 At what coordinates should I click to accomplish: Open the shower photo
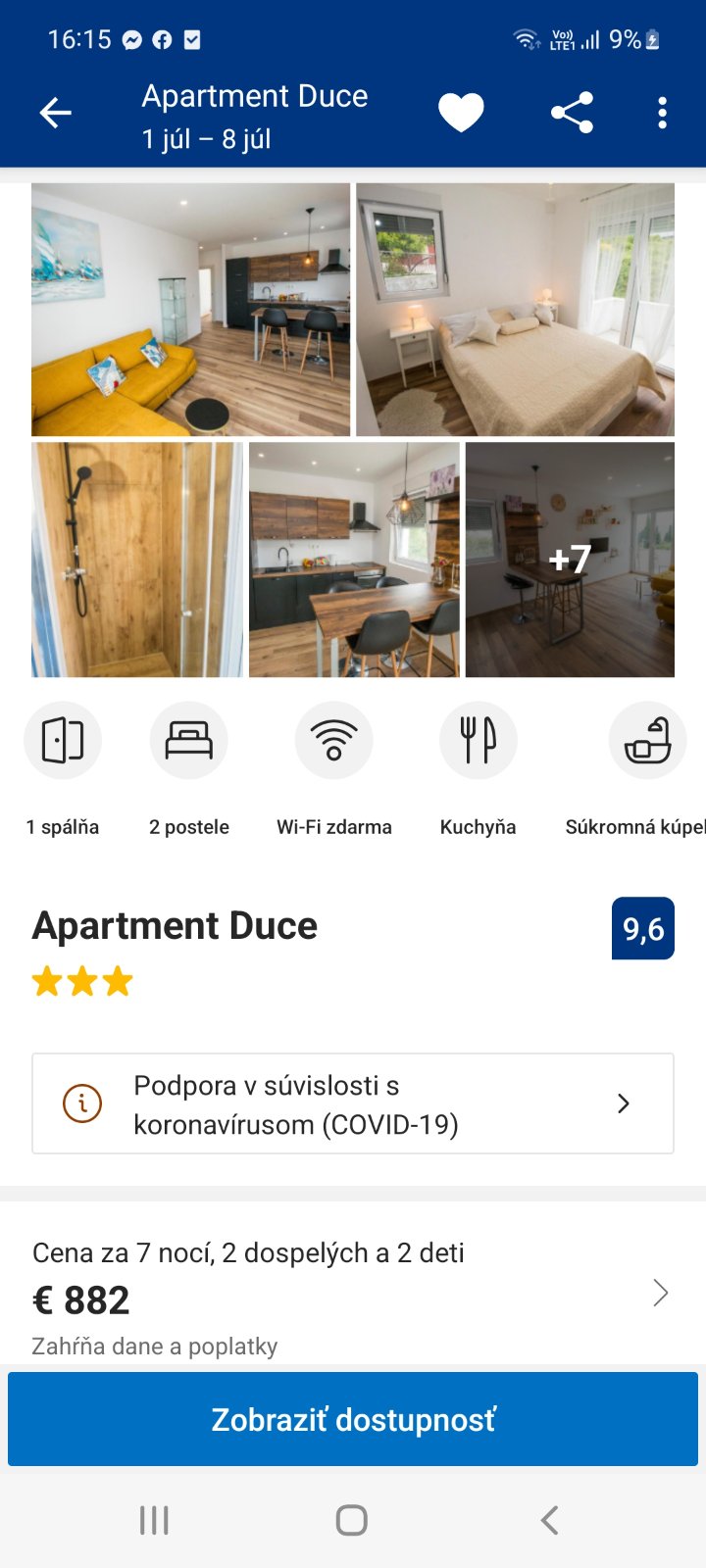click(x=137, y=560)
